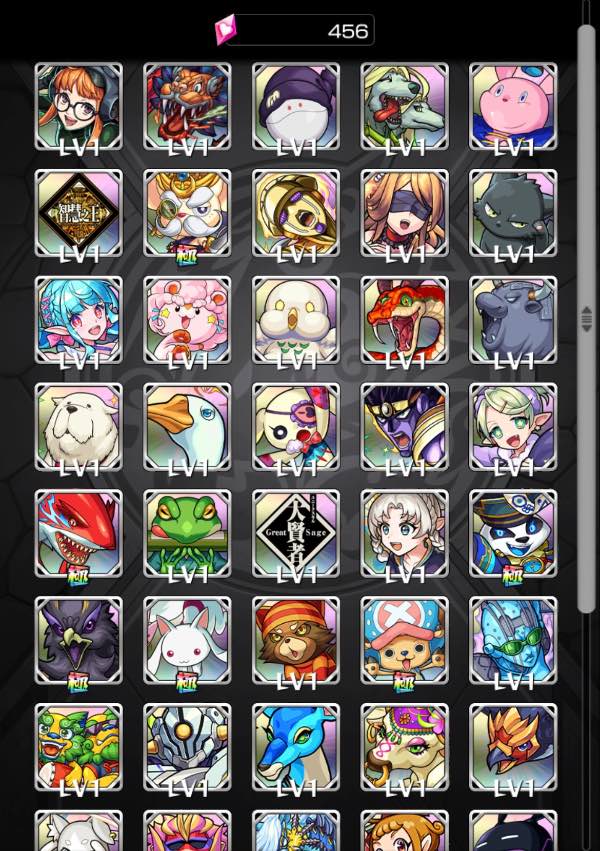
Task: Open the black 智慧之王 tile
Action: tap(78, 213)
